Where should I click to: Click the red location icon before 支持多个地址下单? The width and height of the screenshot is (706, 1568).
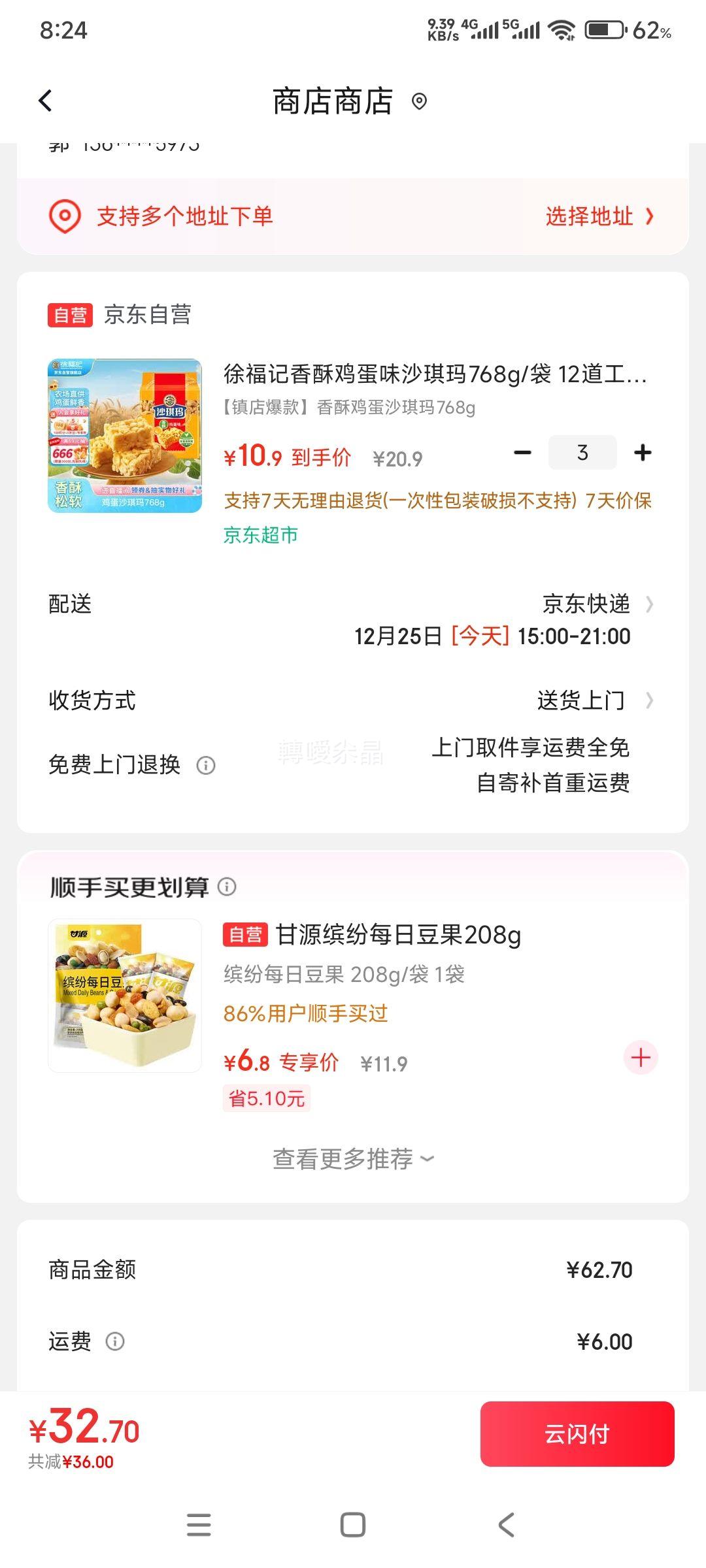[x=64, y=216]
